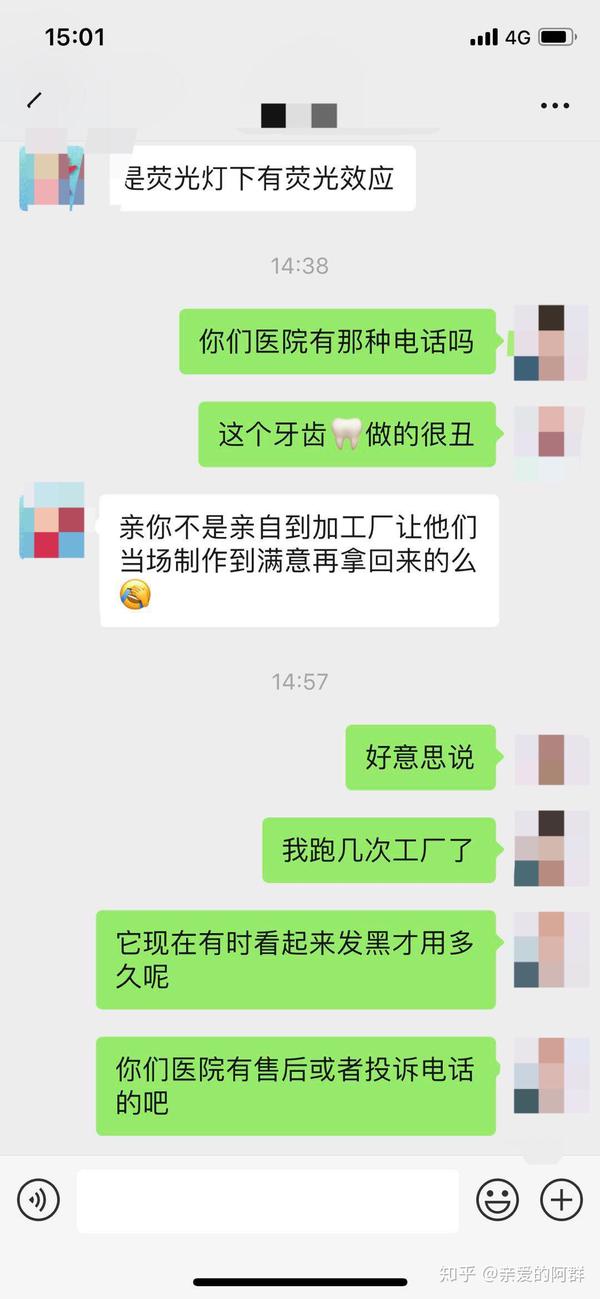Switch to voice message input

tap(38, 1199)
